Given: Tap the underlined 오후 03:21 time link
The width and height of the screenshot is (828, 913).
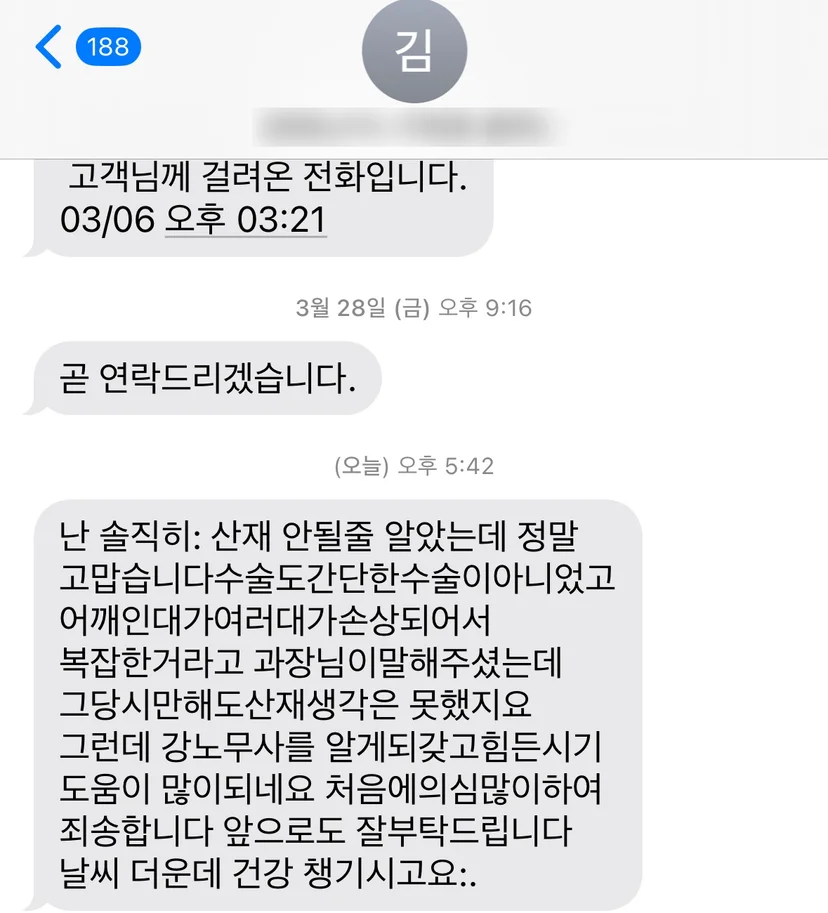Looking at the screenshot, I should point(246,220).
